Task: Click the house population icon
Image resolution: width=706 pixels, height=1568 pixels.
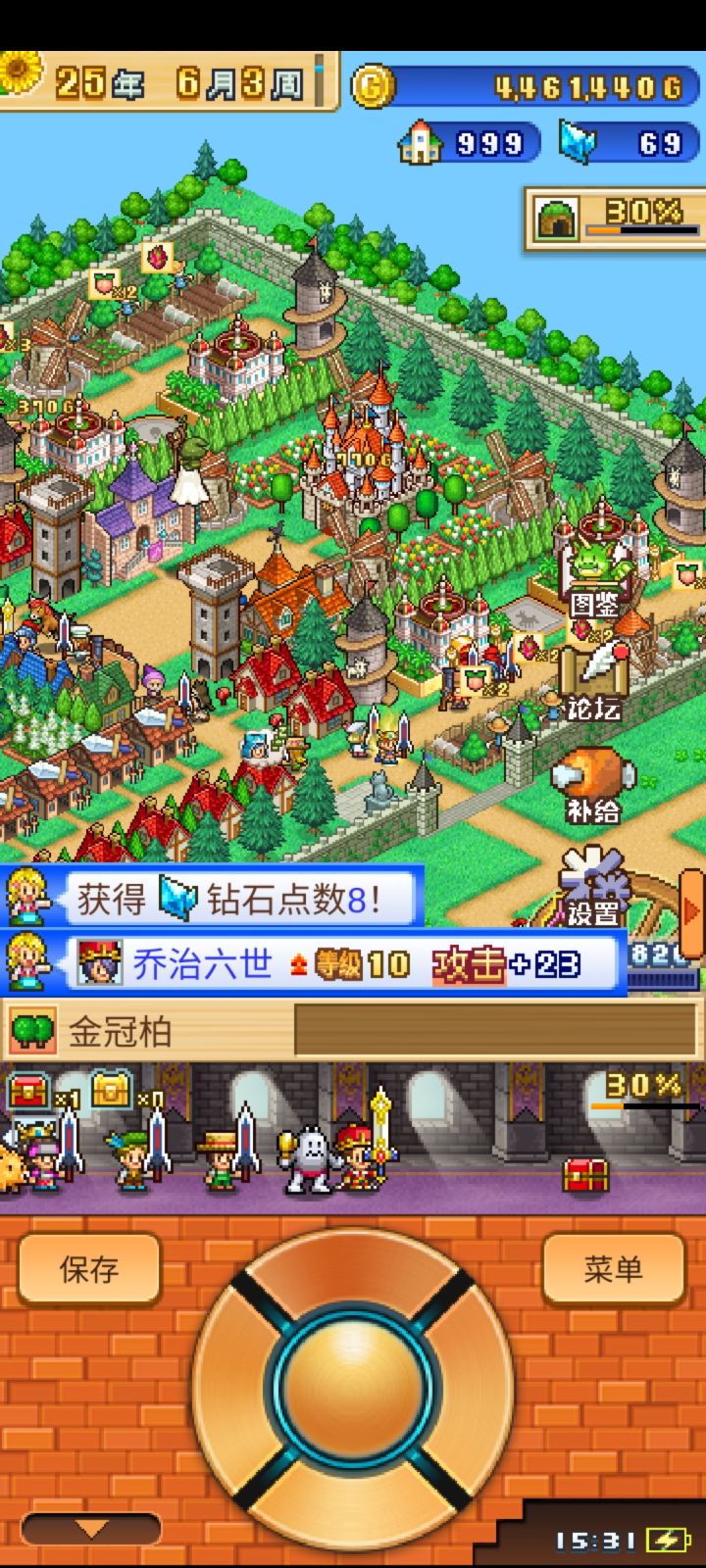Action: click(420, 143)
